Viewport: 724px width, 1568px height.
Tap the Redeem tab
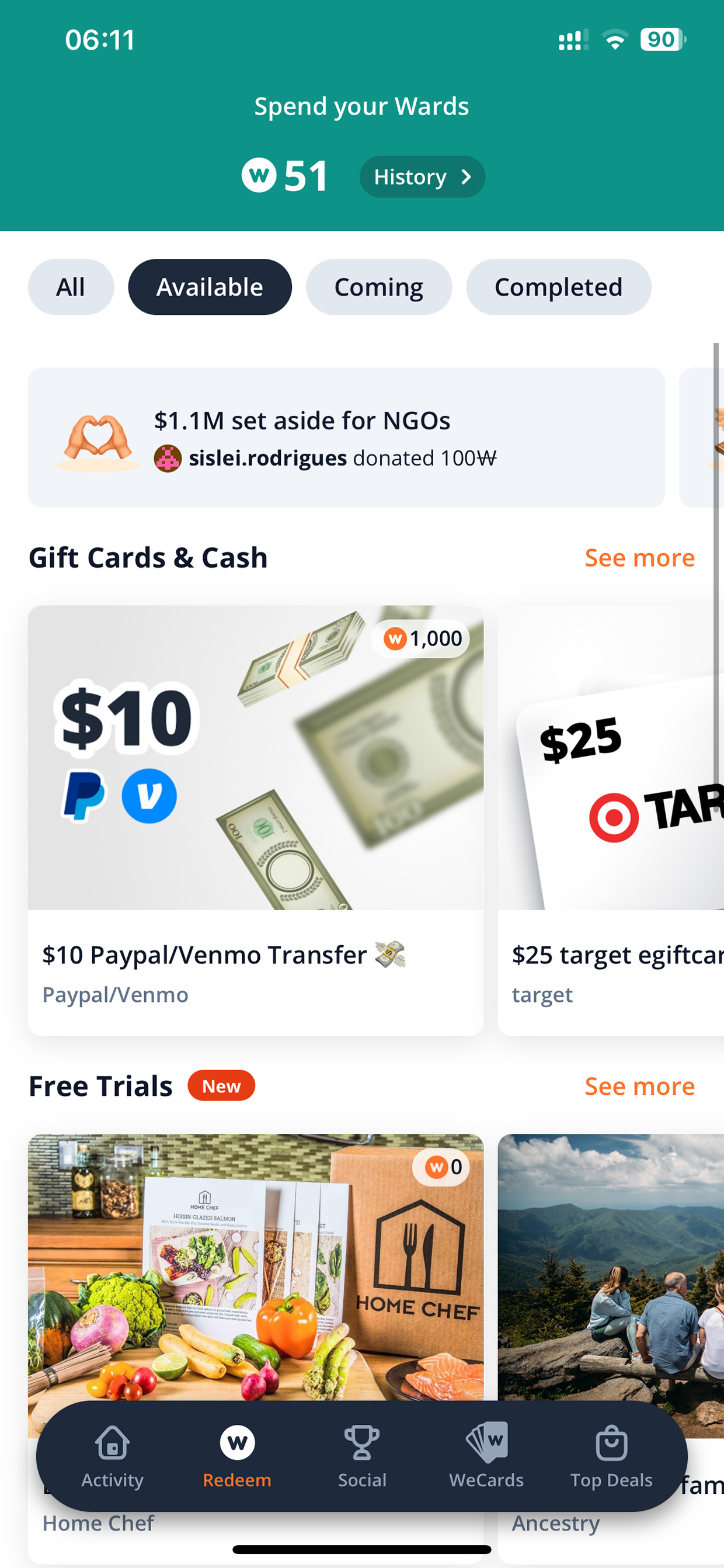tap(237, 1457)
